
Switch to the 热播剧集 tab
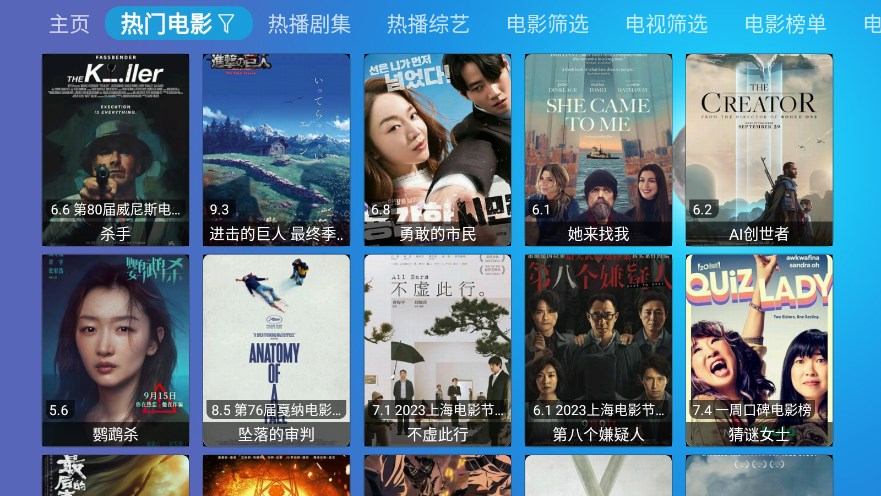tap(309, 24)
